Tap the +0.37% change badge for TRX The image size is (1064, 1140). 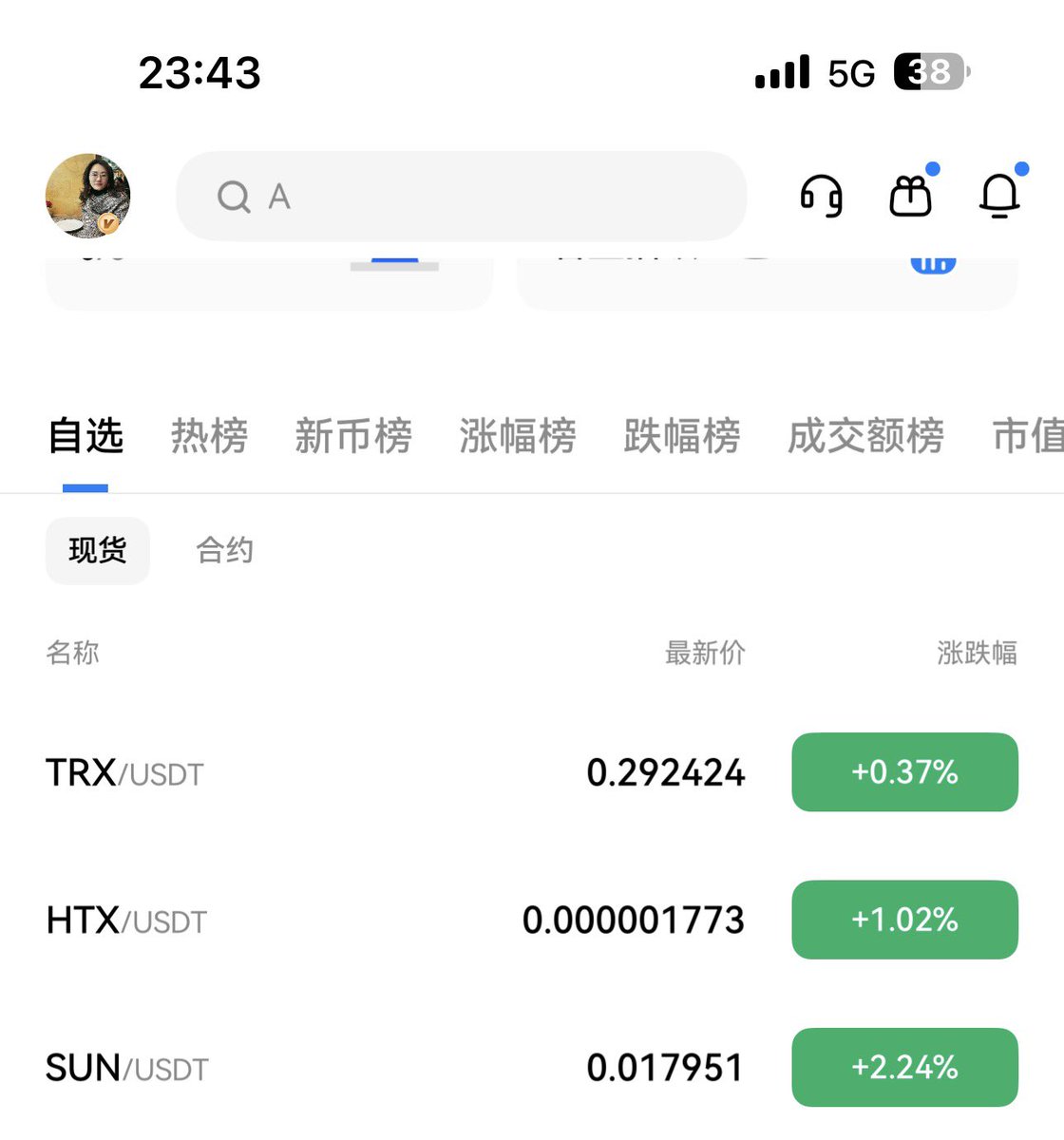point(904,772)
